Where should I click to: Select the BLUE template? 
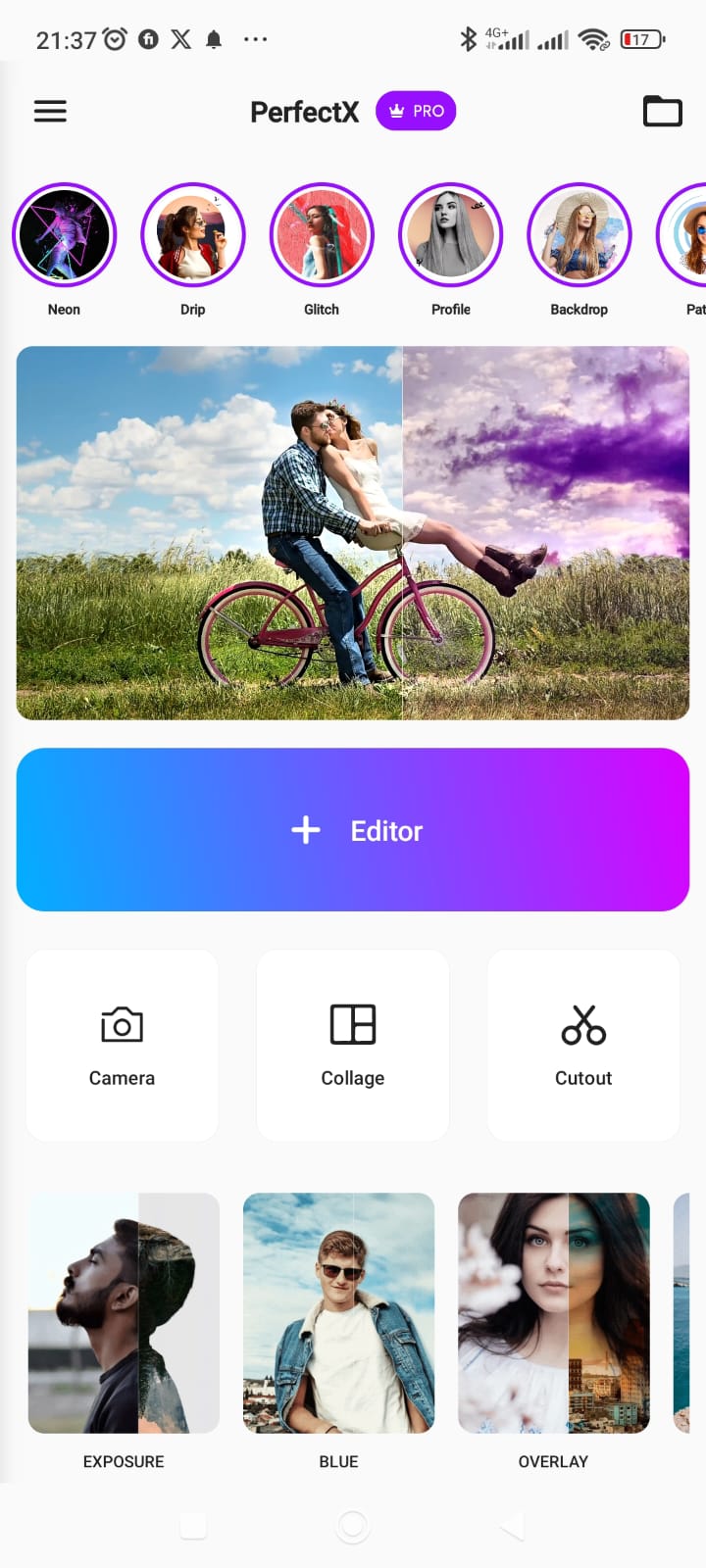(x=338, y=1313)
